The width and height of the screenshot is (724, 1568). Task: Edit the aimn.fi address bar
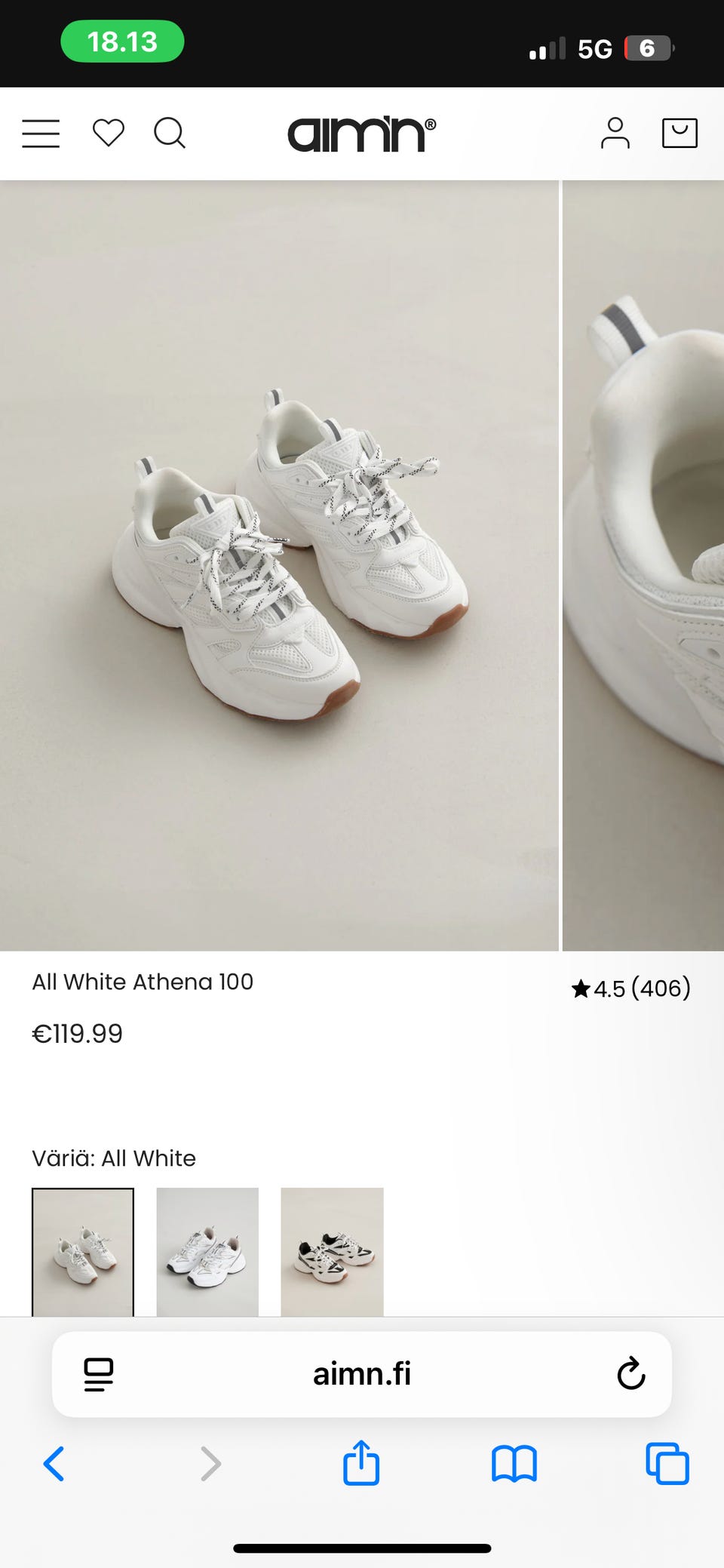(x=362, y=1374)
